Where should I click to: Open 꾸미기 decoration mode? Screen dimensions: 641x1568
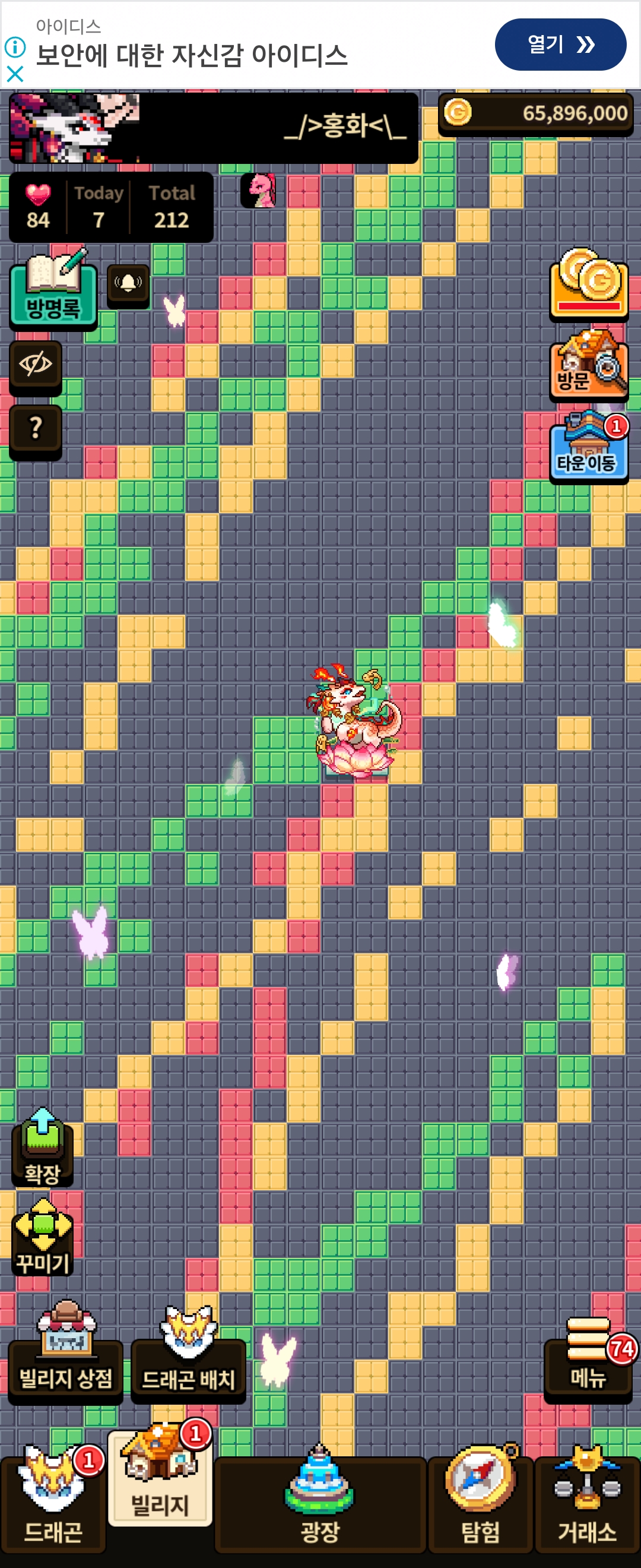43,1237
